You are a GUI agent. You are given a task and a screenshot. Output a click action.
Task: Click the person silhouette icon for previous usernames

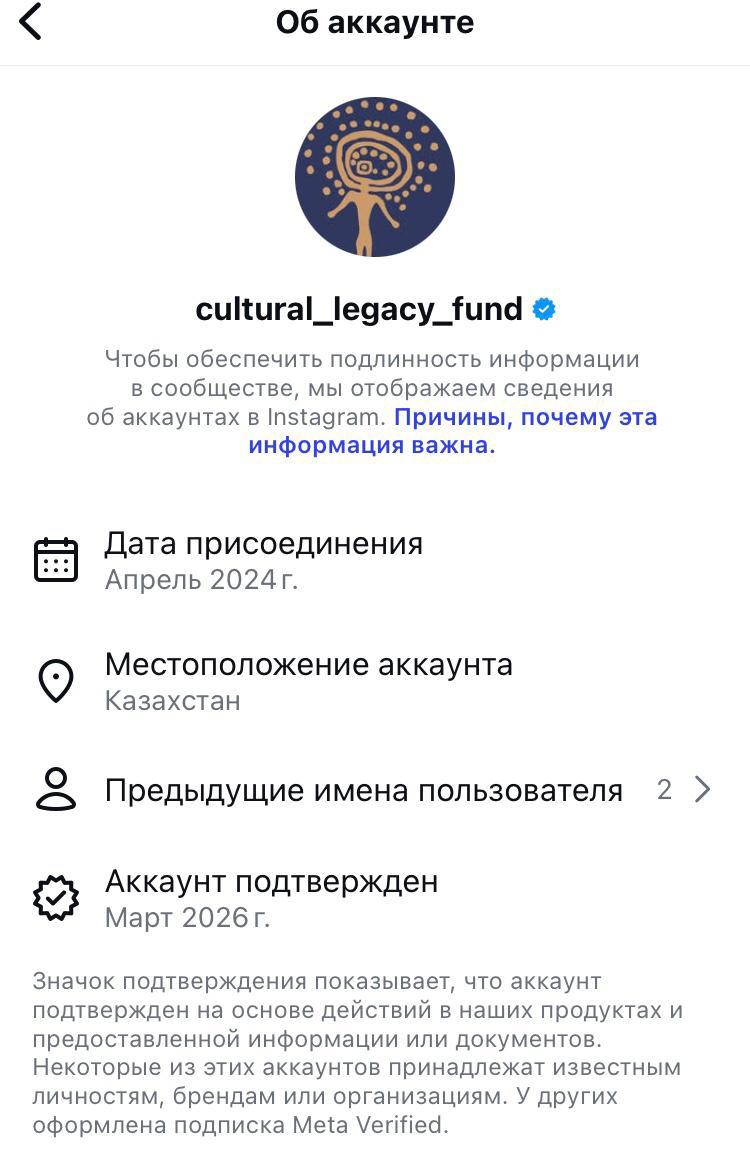(x=58, y=790)
